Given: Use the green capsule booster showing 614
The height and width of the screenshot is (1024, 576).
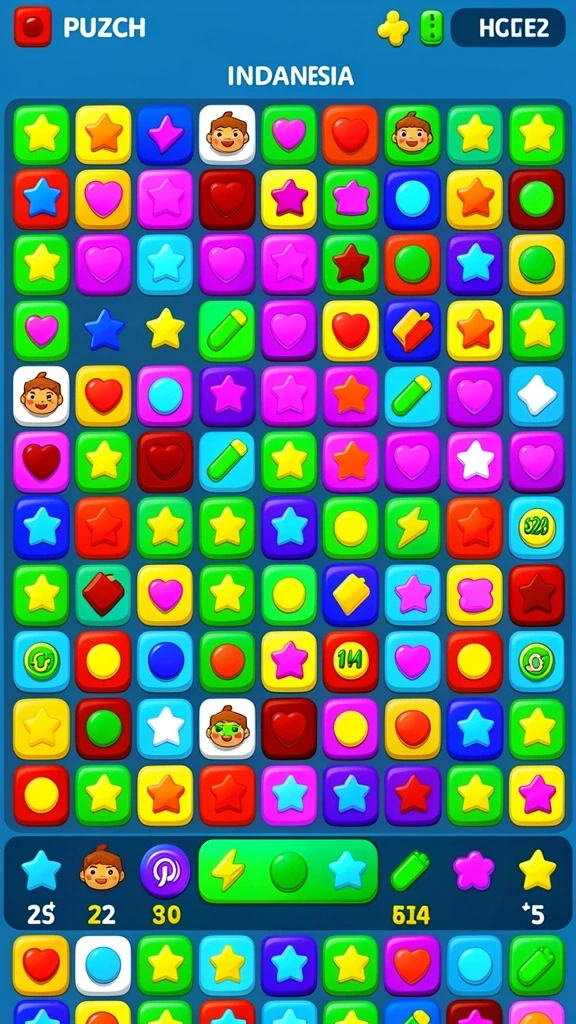Looking at the screenshot, I should pyautogui.click(x=410, y=872).
